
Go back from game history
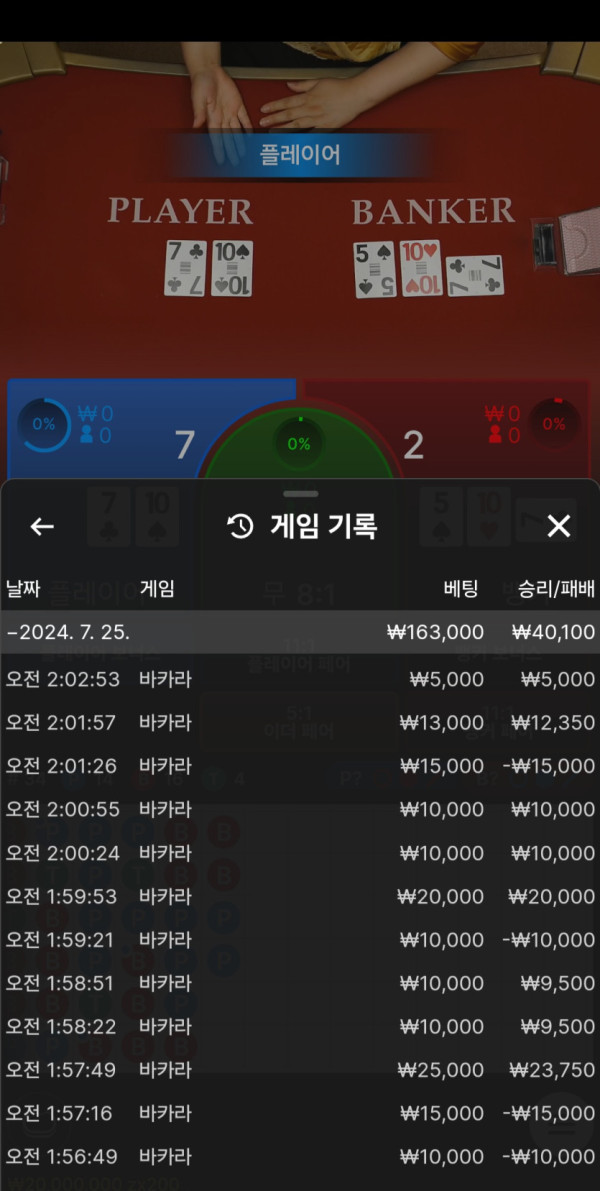point(41,527)
